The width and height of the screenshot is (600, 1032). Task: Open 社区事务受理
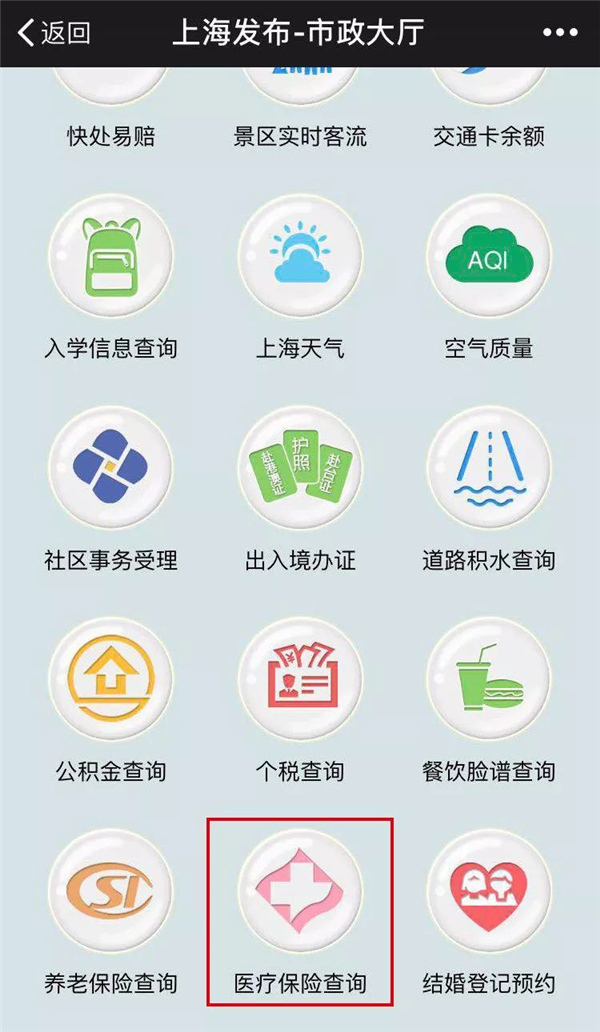pyautogui.click(x=111, y=469)
